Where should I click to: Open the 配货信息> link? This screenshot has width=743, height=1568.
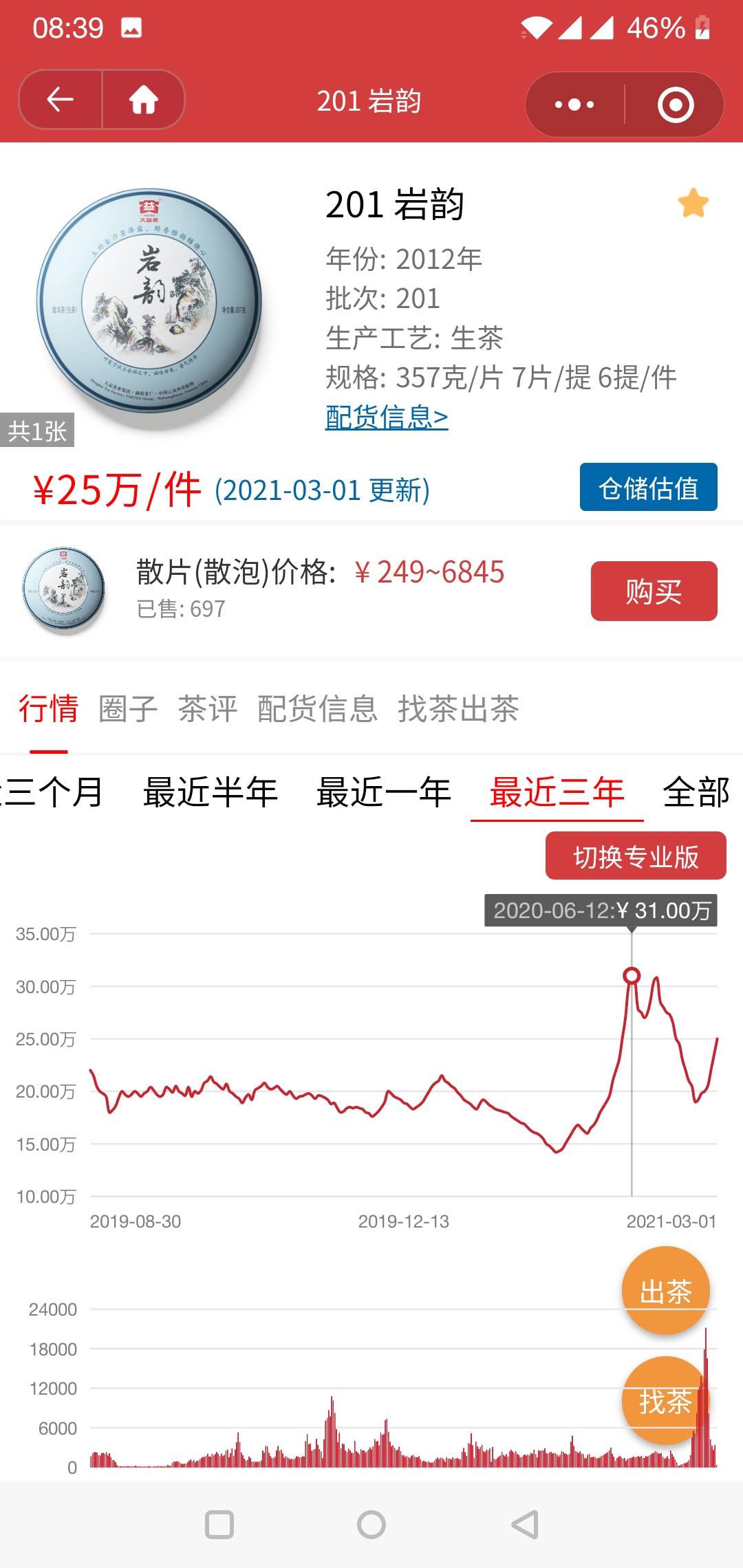click(x=387, y=417)
